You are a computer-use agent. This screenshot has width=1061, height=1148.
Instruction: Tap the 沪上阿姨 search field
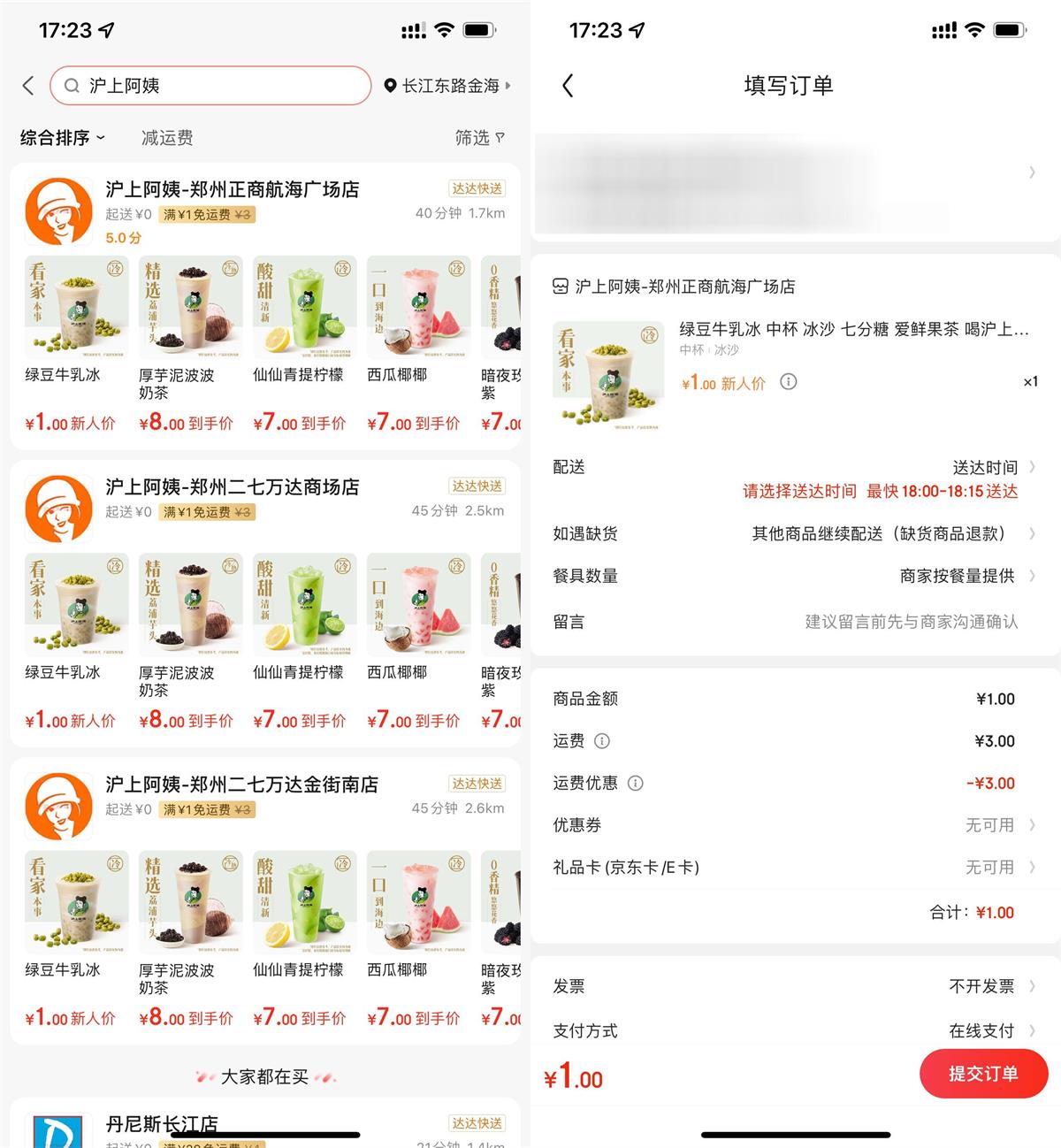pos(210,86)
